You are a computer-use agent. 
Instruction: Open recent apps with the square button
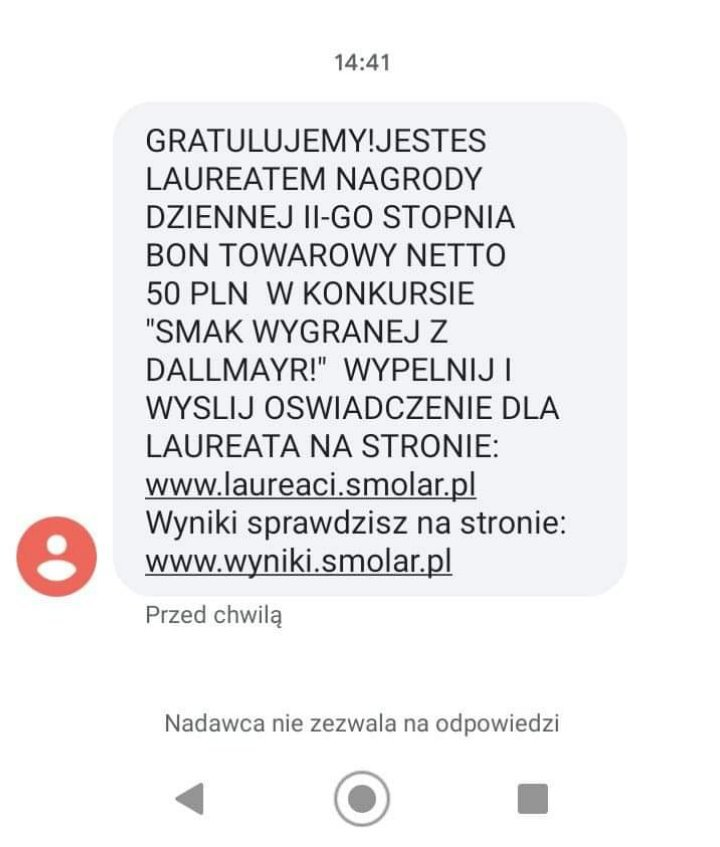tap(532, 798)
